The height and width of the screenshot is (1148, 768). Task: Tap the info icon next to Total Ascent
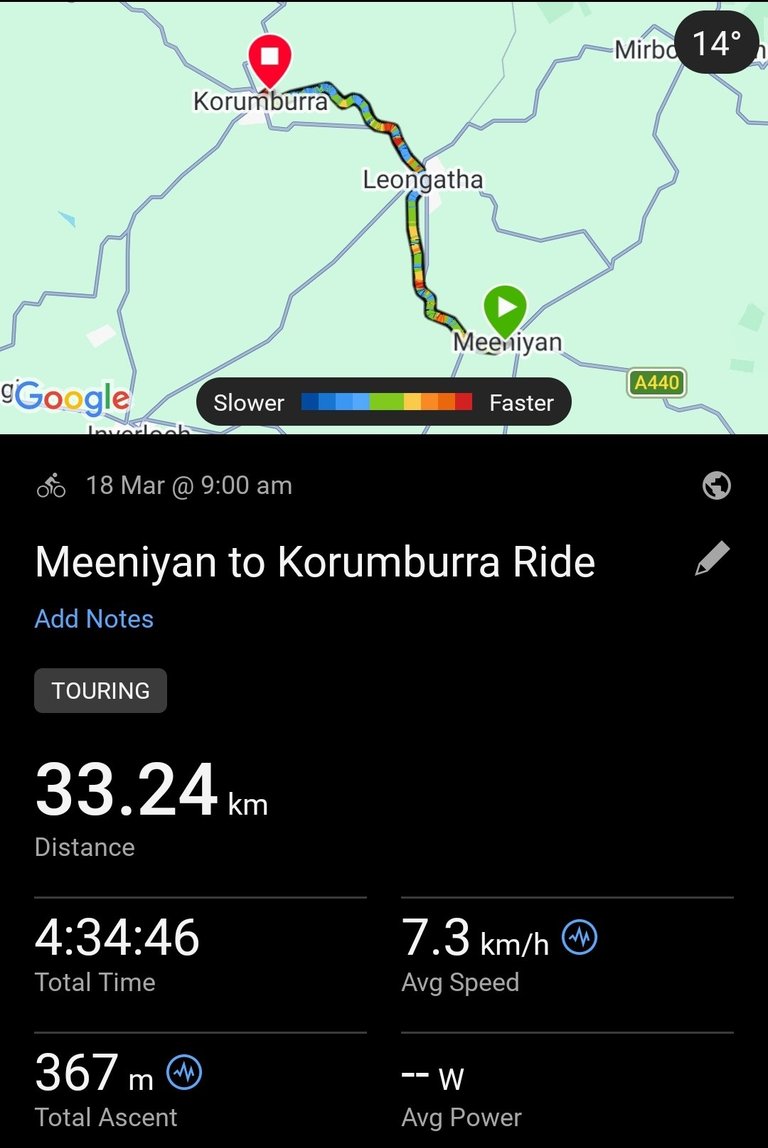coord(184,1073)
